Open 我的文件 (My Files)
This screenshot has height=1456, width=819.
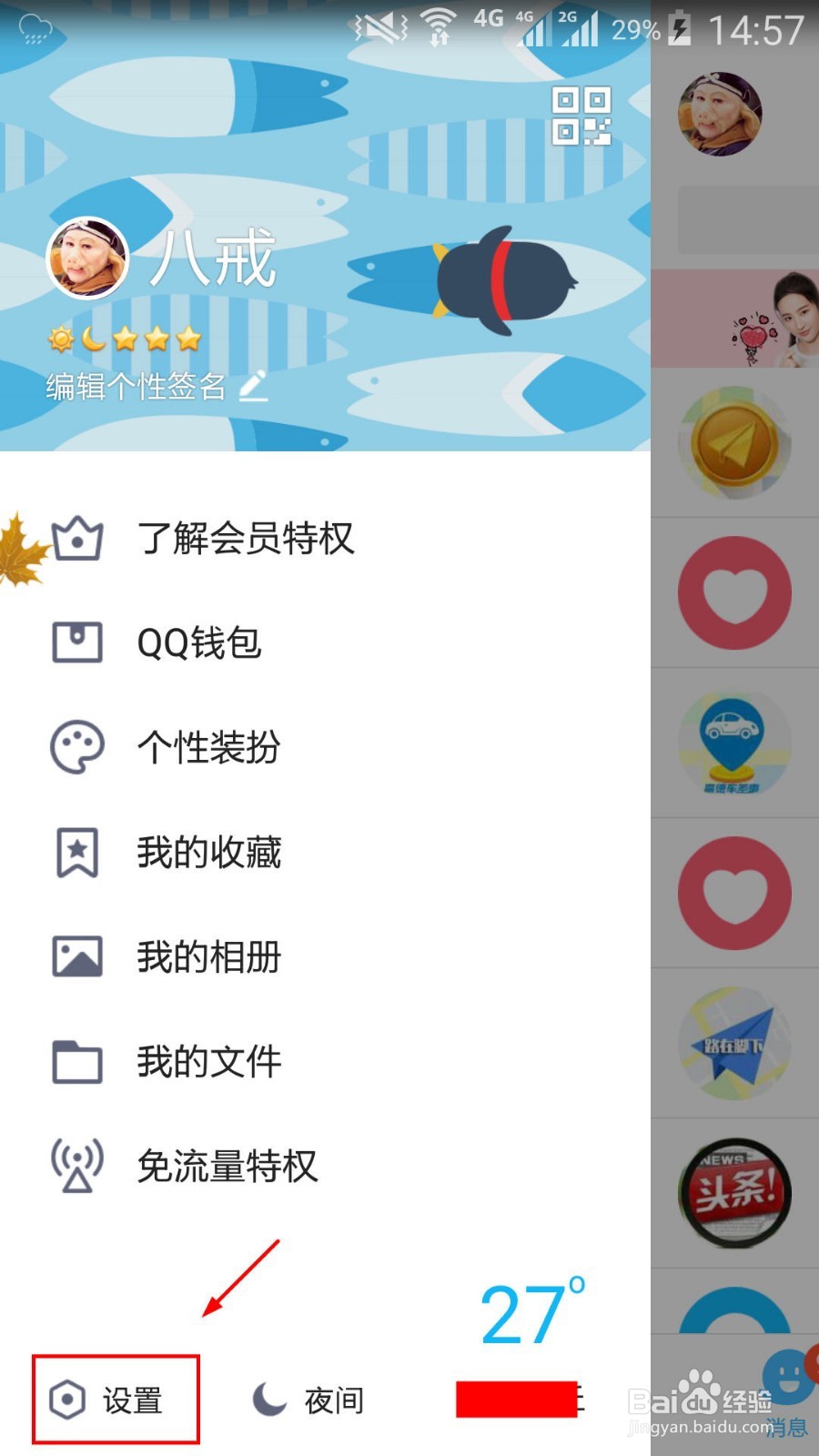click(207, 1061)
